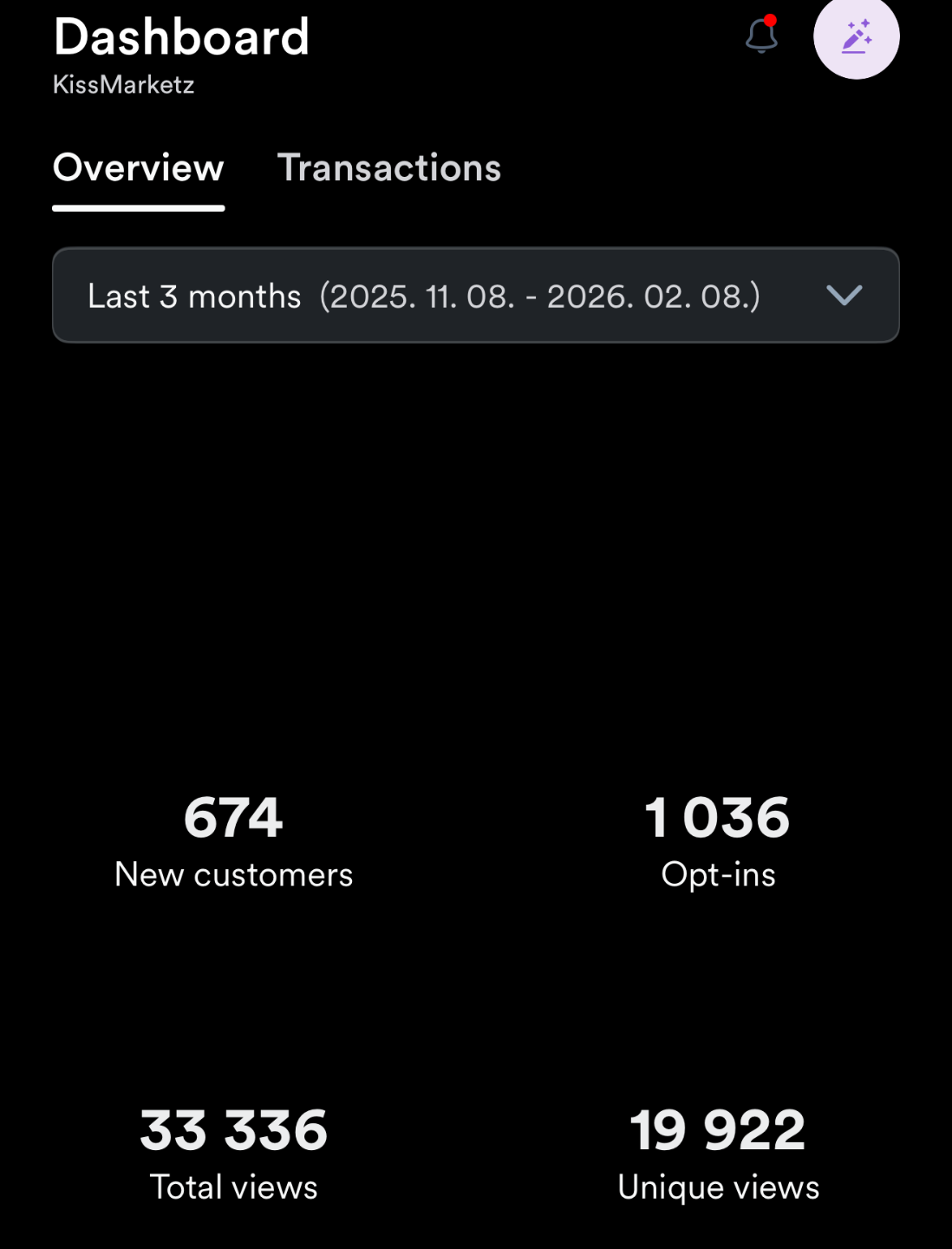Expand the Last 3 months date dropdown
952x1249 pixels.
[x=475, y=296]
